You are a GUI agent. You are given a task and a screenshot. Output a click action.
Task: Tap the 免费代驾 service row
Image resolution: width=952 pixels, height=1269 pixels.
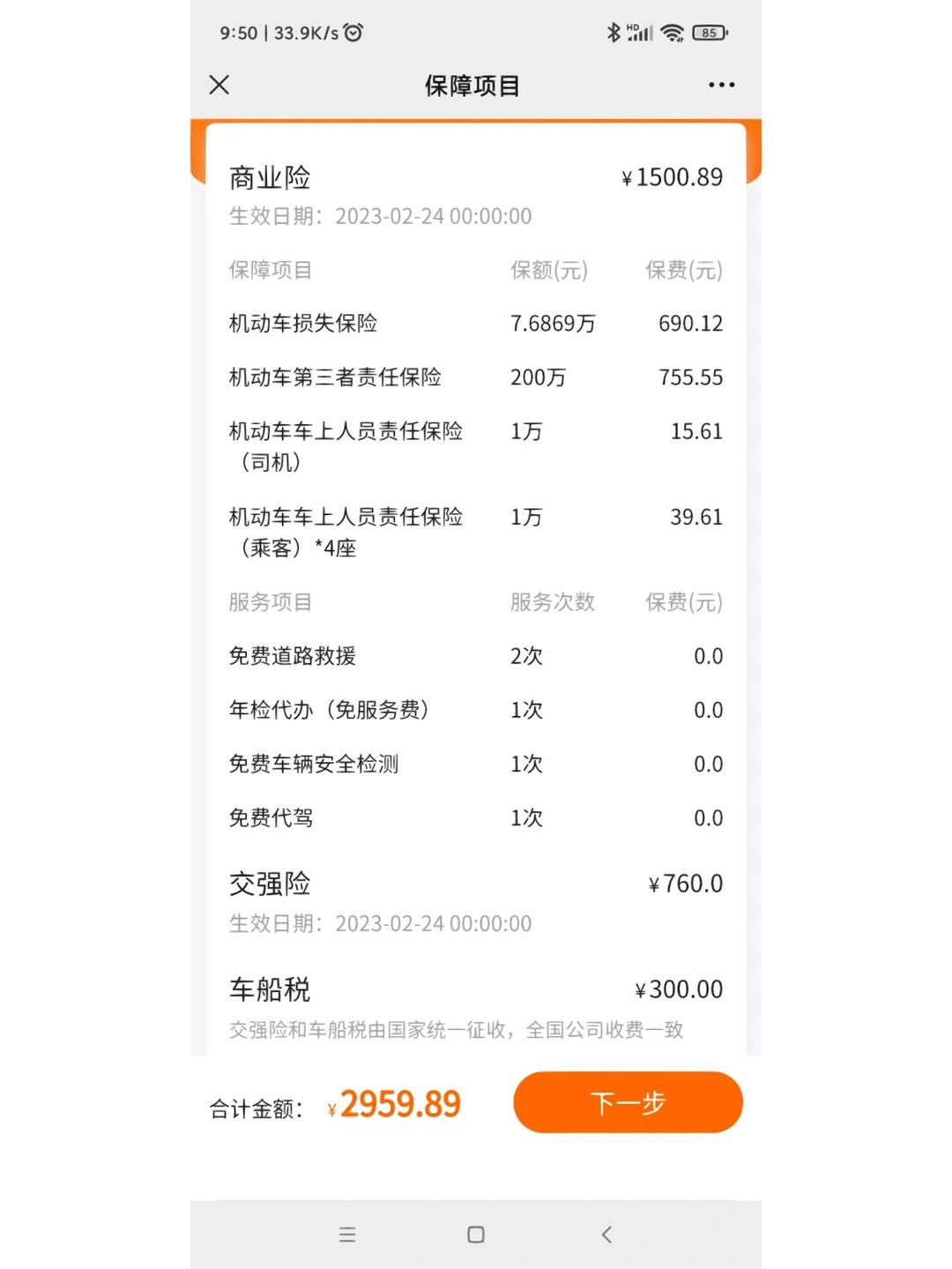[x=271, y=817]
